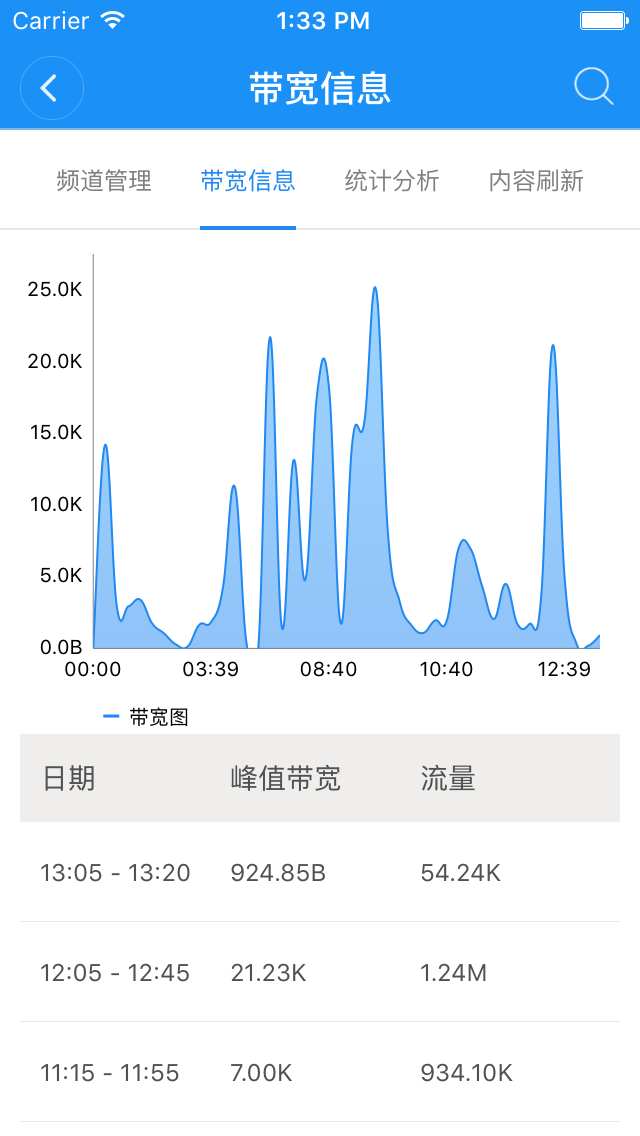Viewport: 640px width, 1136px height.
Task: Open the 统计分析 tab
Action: (392, 181)
